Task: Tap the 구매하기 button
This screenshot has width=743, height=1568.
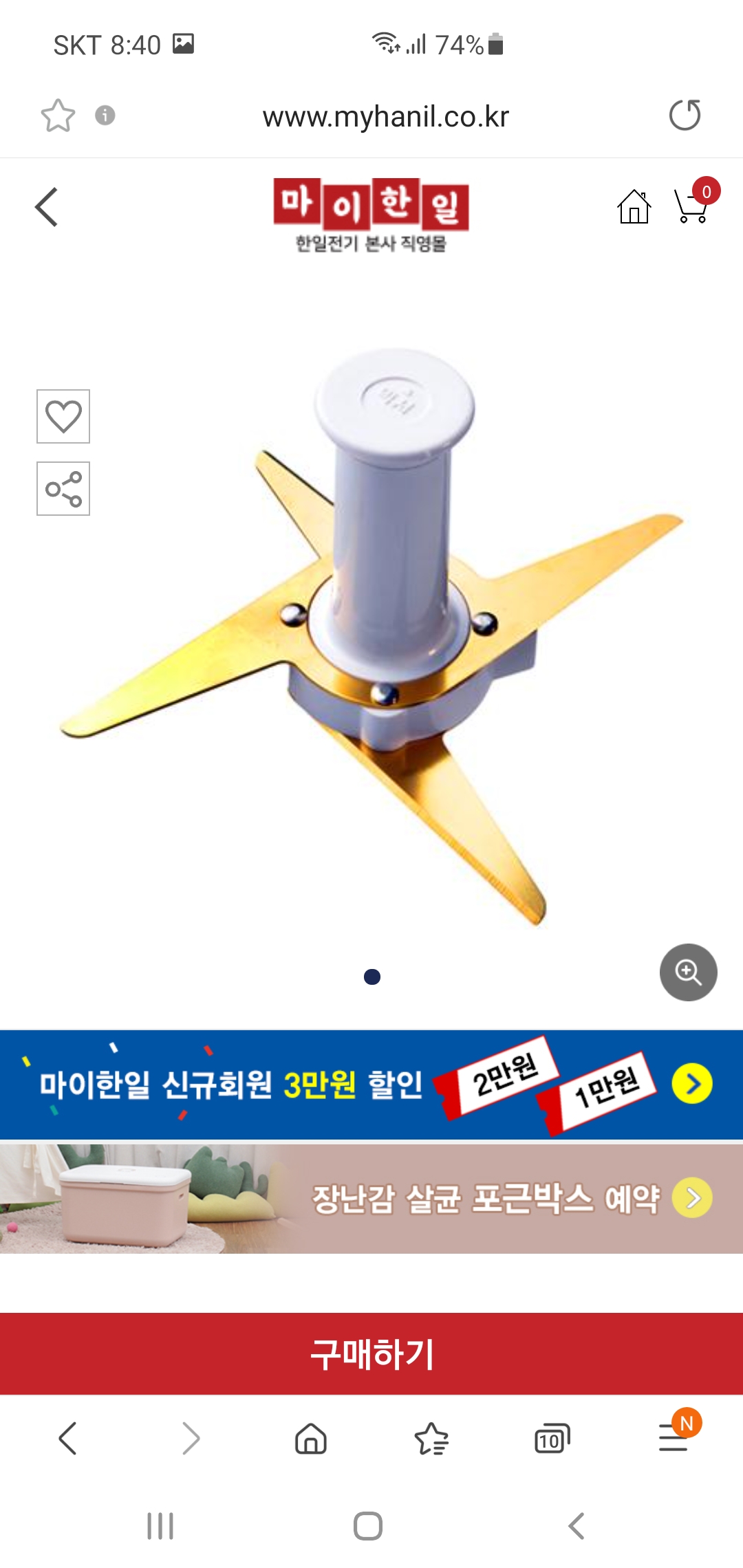Action: point(371,1353)
